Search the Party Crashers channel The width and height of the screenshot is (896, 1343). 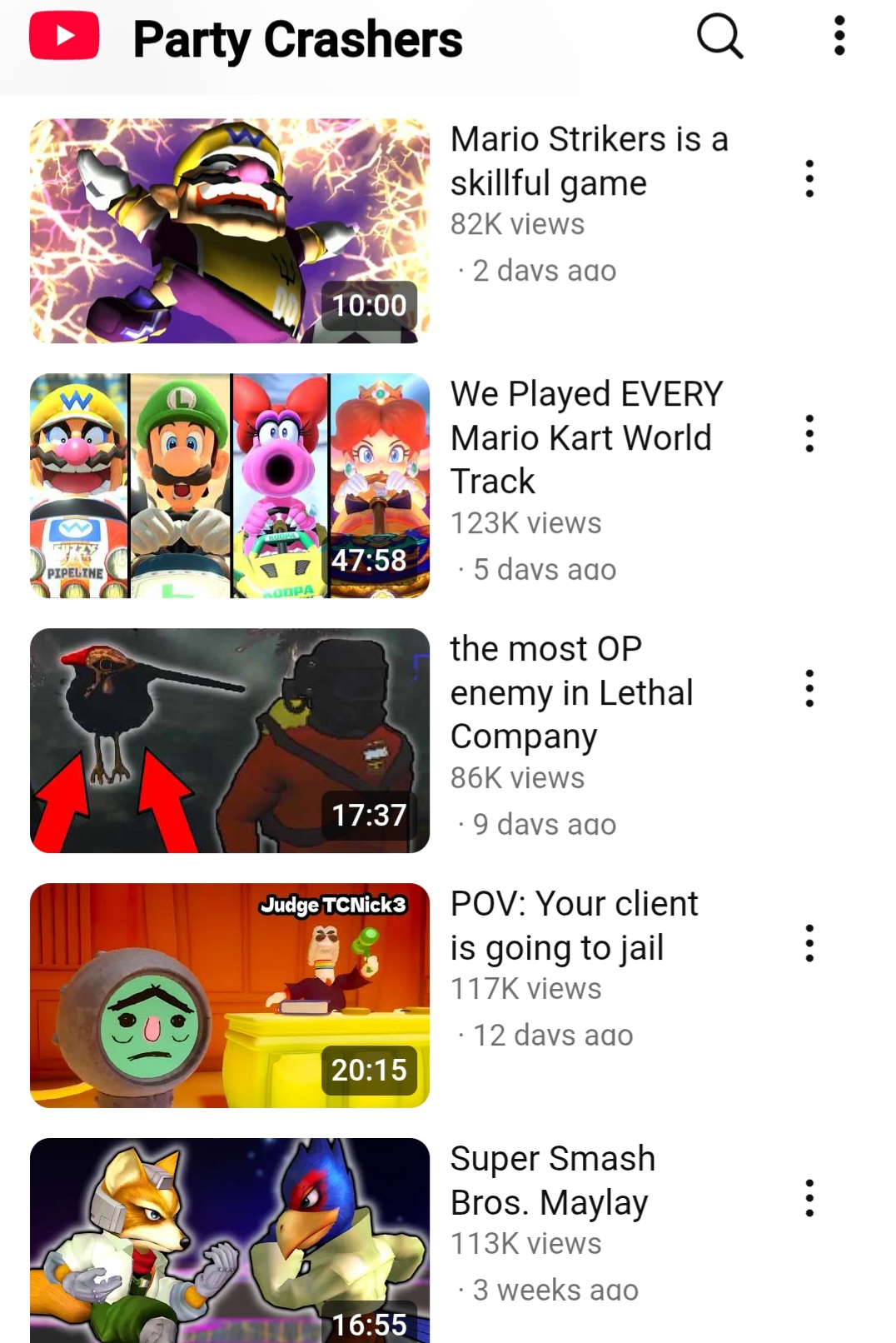(719, 37)
